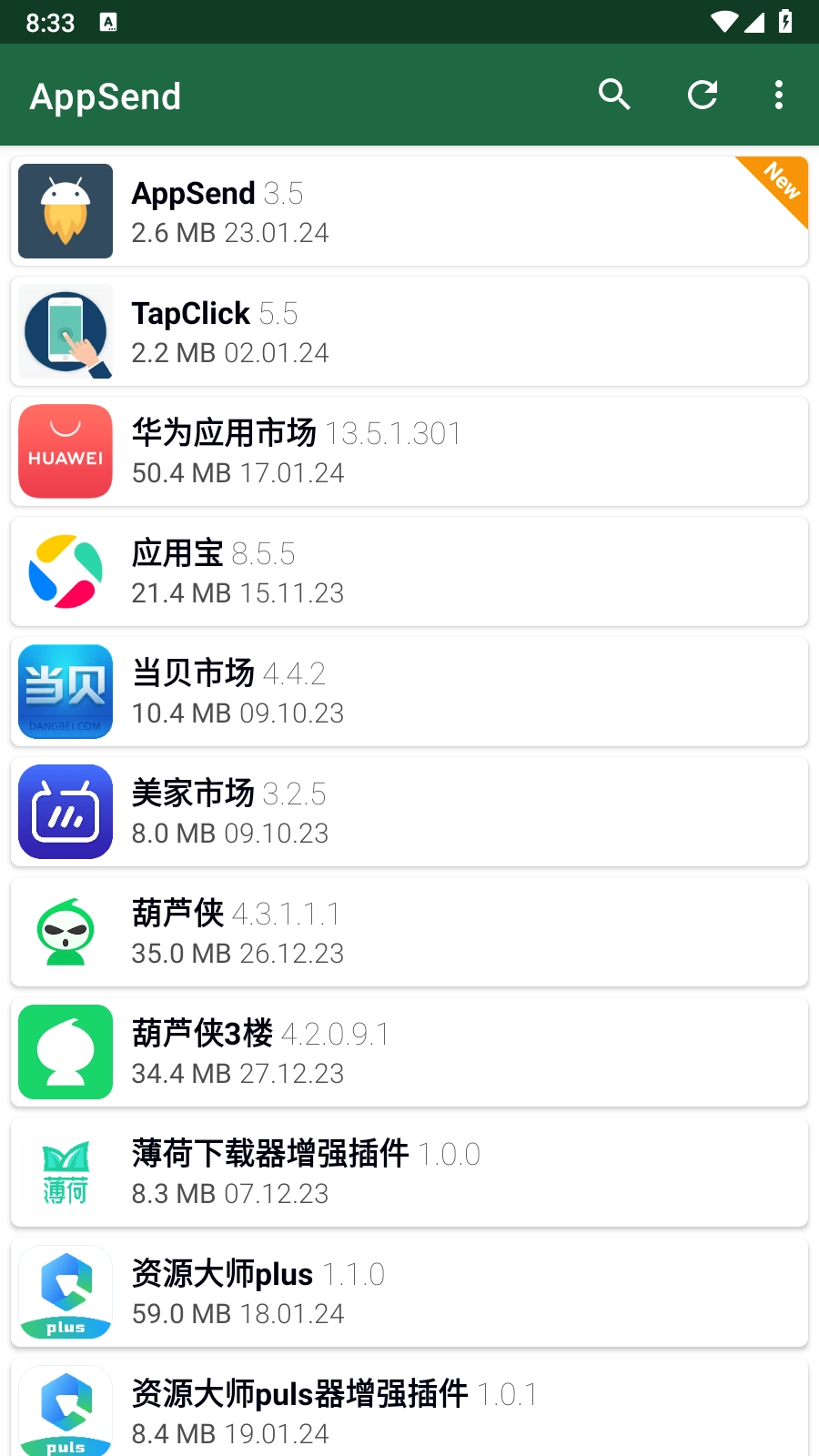This screenshot has width=819, height=1456.
Task: Tap the 当贝市场 blue icon
Action: (x=65, y=692)
